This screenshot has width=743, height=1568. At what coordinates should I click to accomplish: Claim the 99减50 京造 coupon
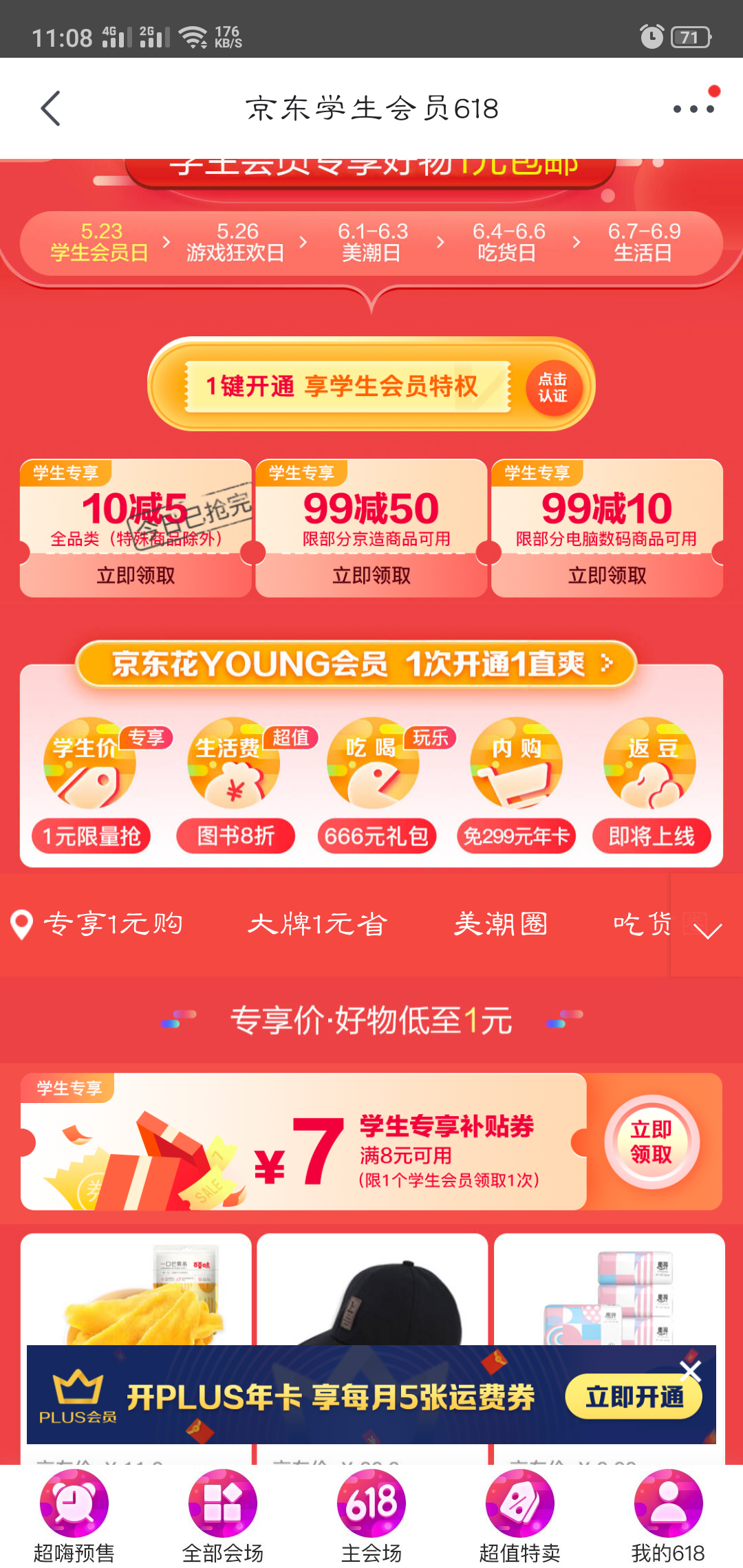(x=371, y=575)
